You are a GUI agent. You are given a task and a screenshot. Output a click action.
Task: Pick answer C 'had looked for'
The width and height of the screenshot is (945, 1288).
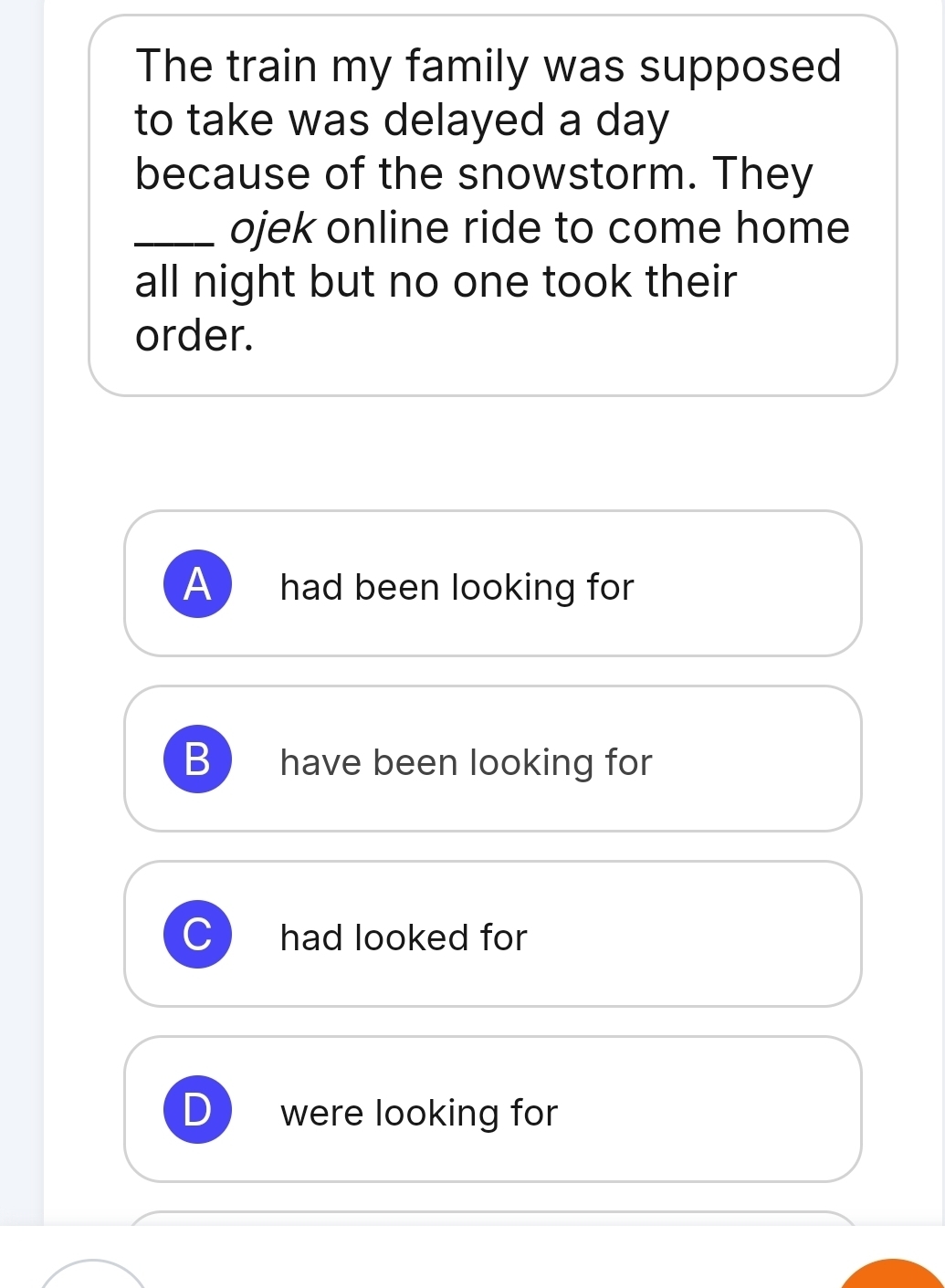(492, 935)
